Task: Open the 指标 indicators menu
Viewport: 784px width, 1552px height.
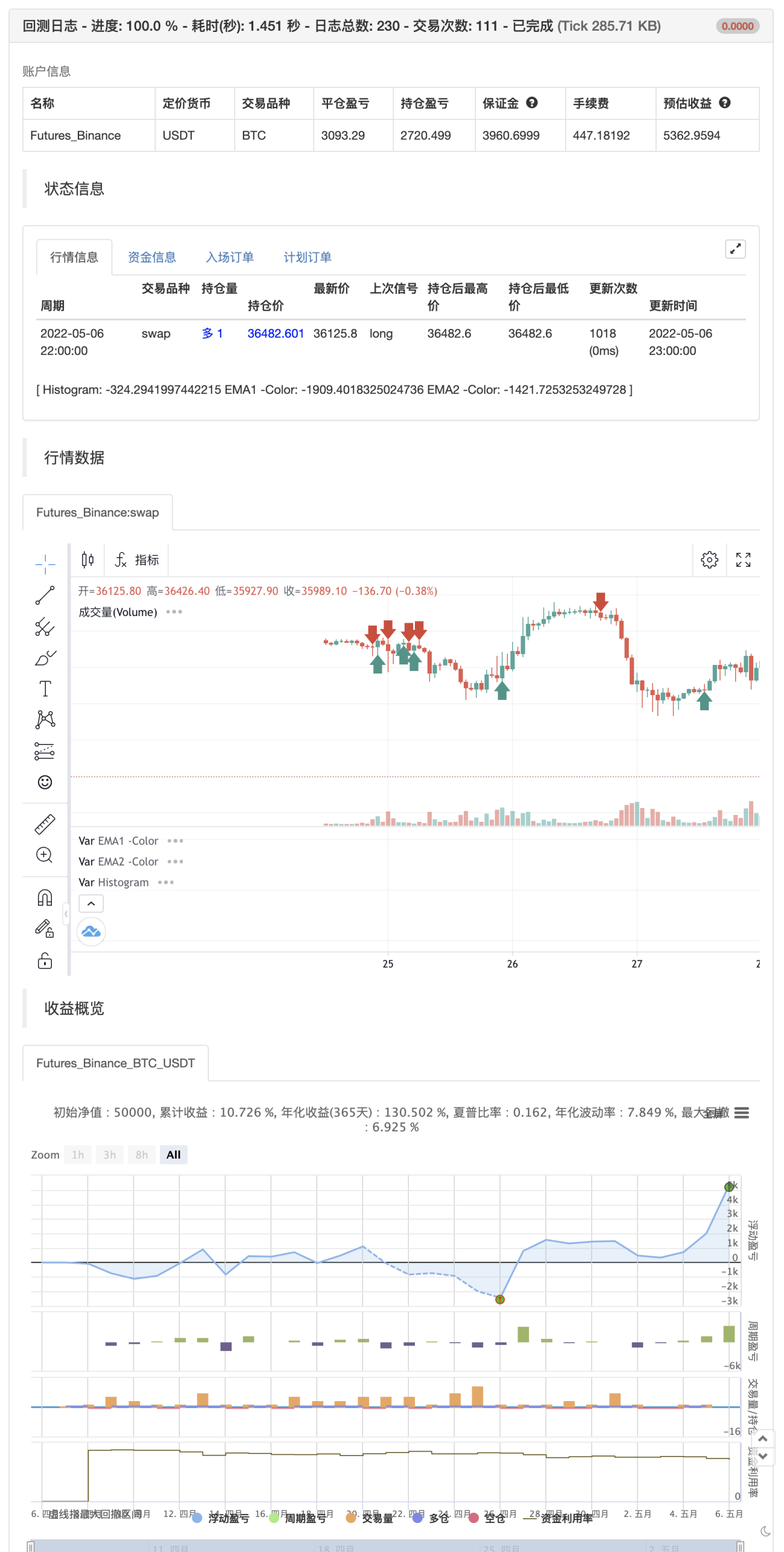Action: [137, 559]
